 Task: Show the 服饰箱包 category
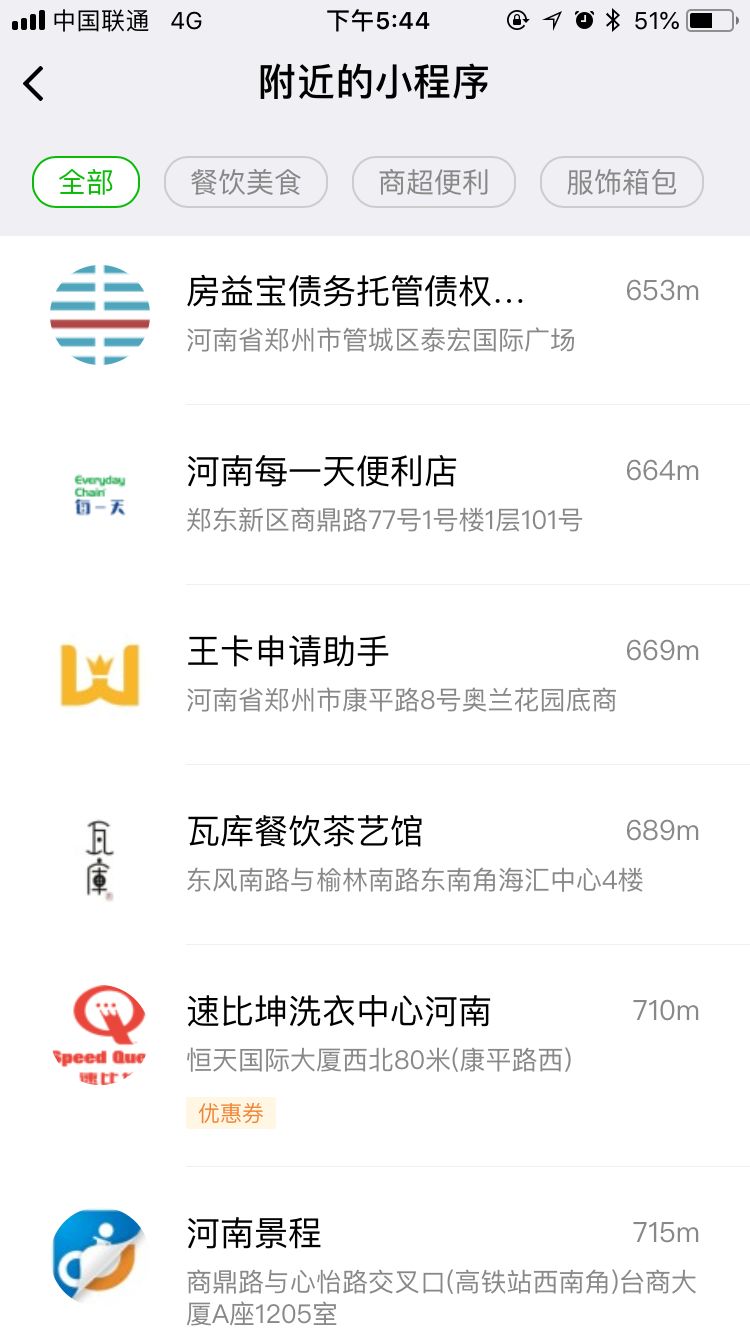coord(621,183)
